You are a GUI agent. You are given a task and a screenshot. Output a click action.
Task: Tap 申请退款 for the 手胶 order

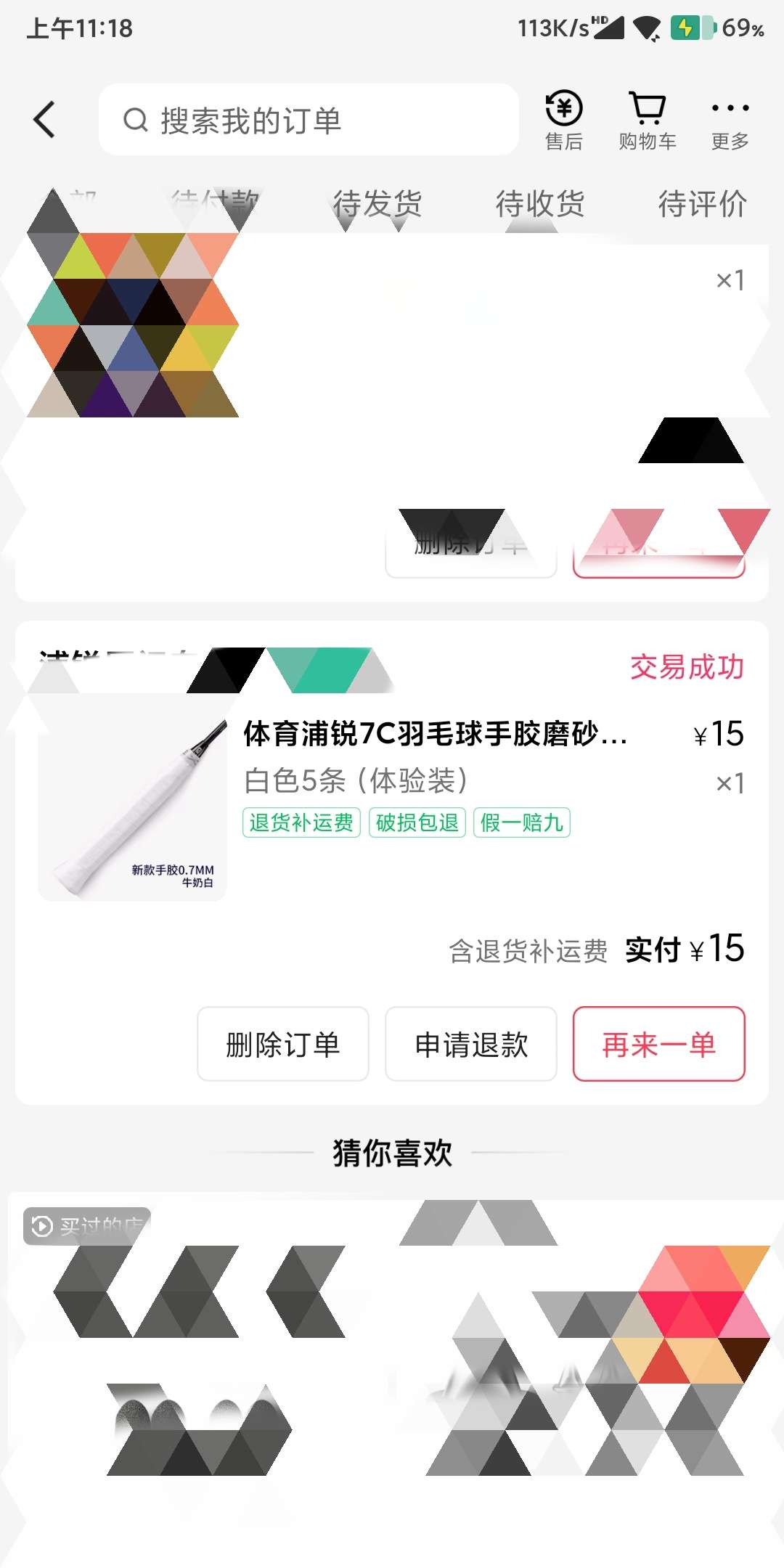[x=471, y=1045]
